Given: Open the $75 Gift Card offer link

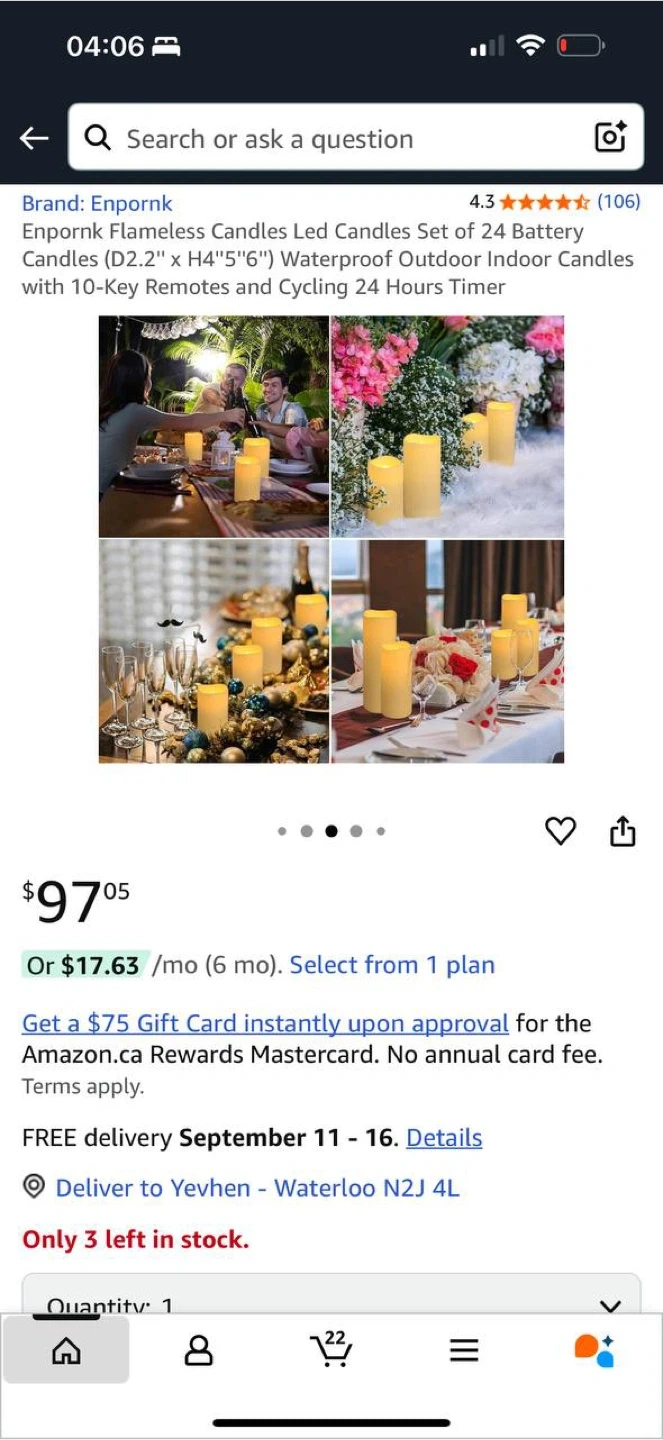Looking at the screenshot, I should point(265,1023).
